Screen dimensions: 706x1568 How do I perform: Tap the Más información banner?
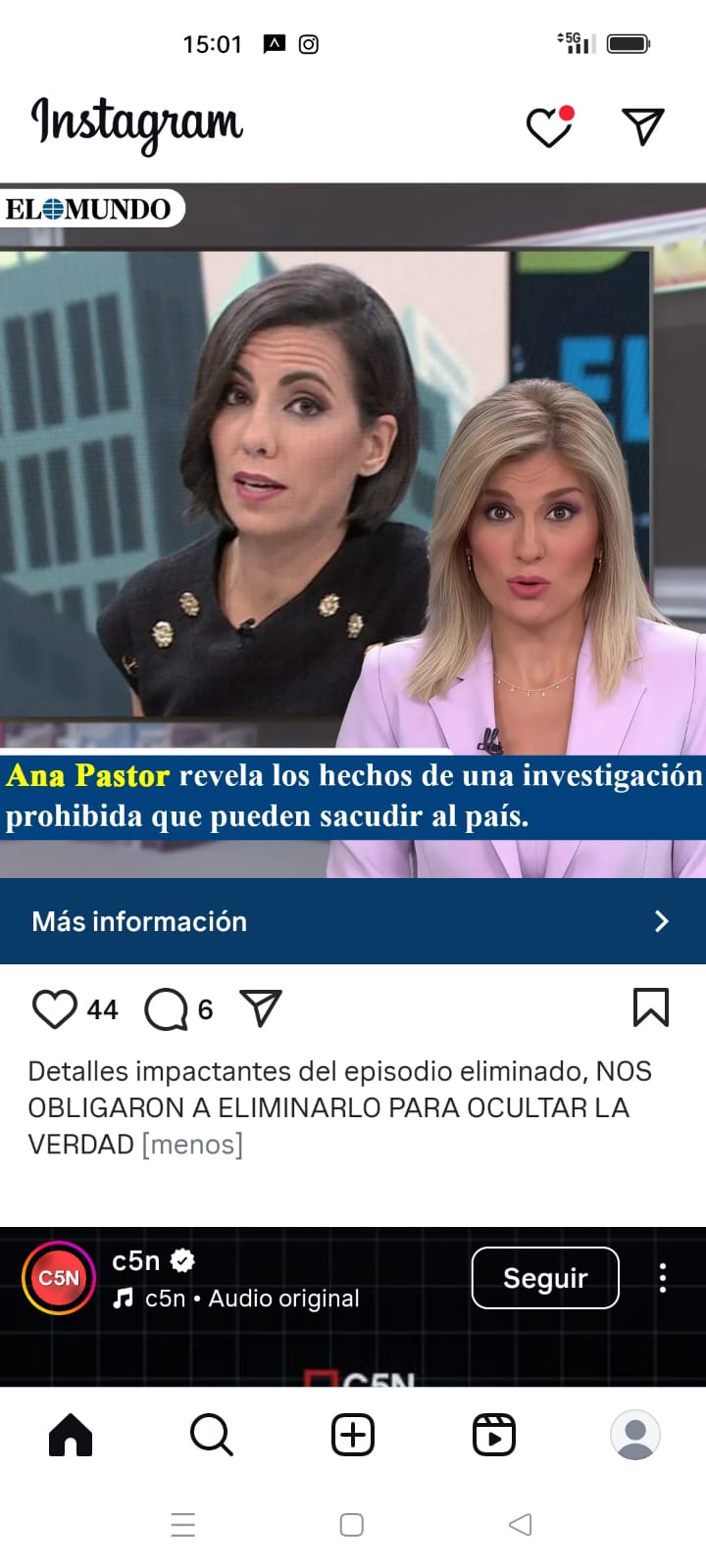(353, 921)
